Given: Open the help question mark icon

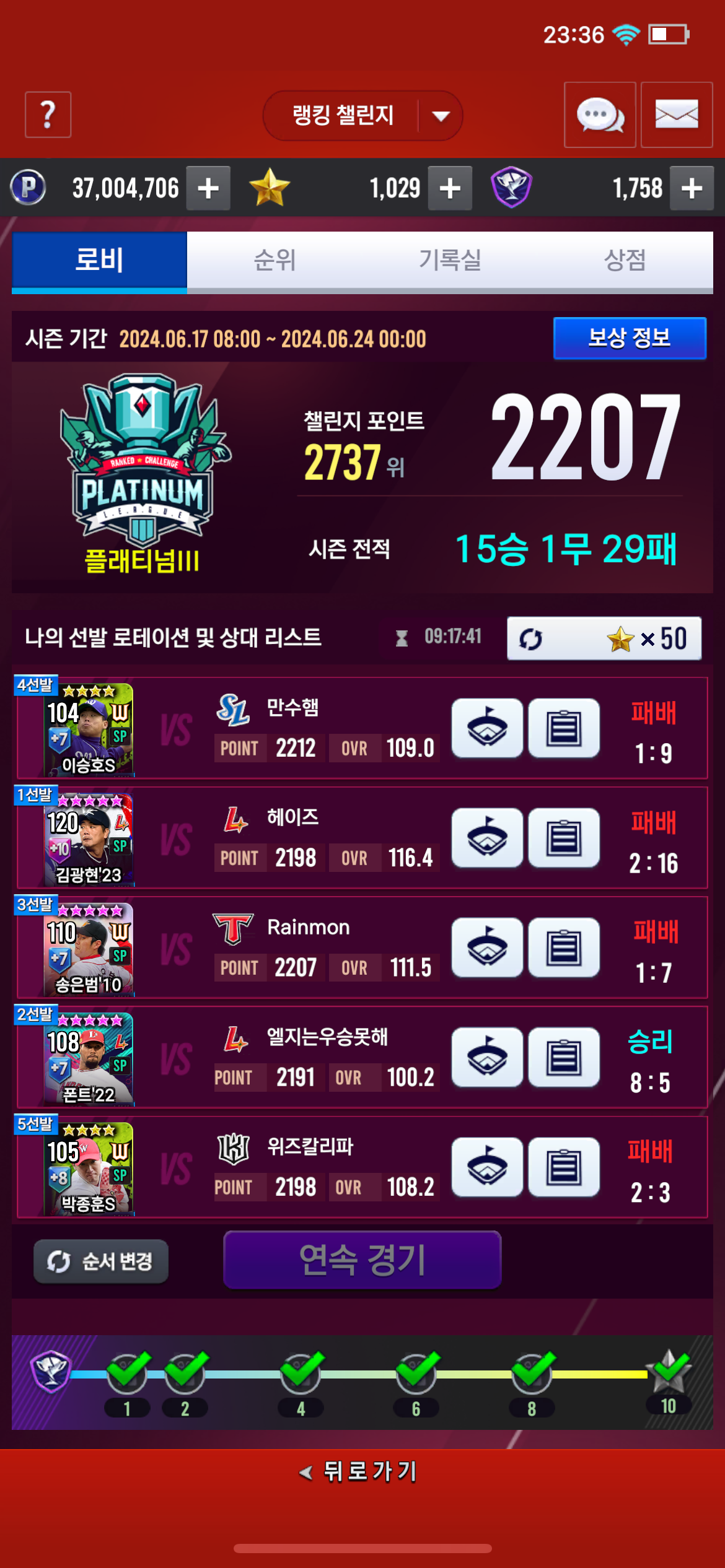Looking at the screenshot, I should coord(48,115).
